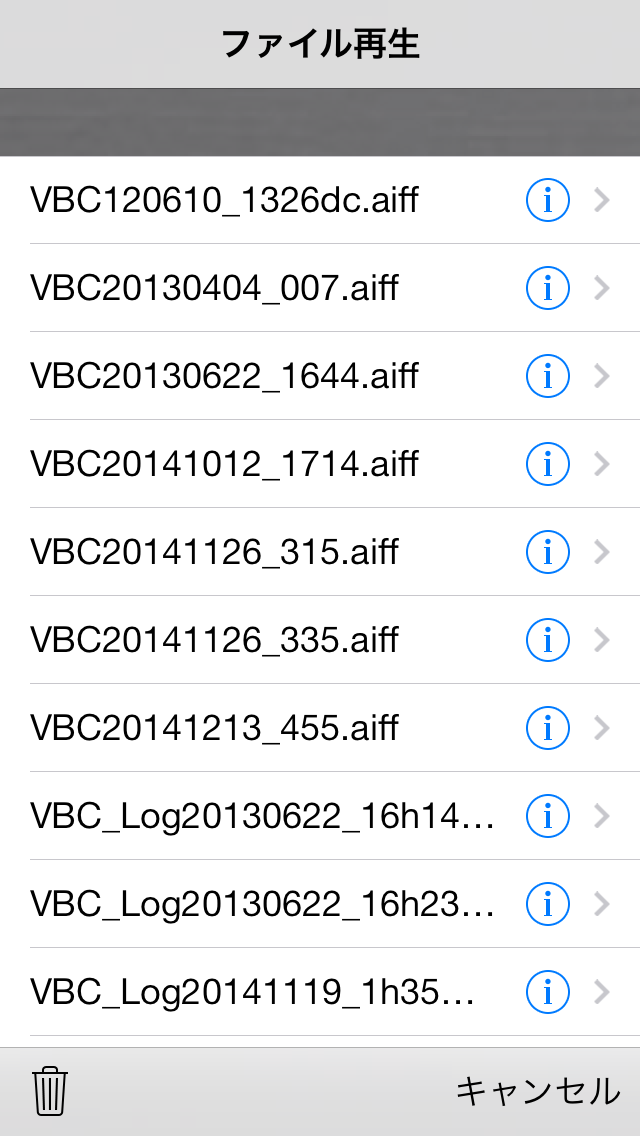
Task: Open VBC_Log20141119_1h35 file
Action: point(320,992)
